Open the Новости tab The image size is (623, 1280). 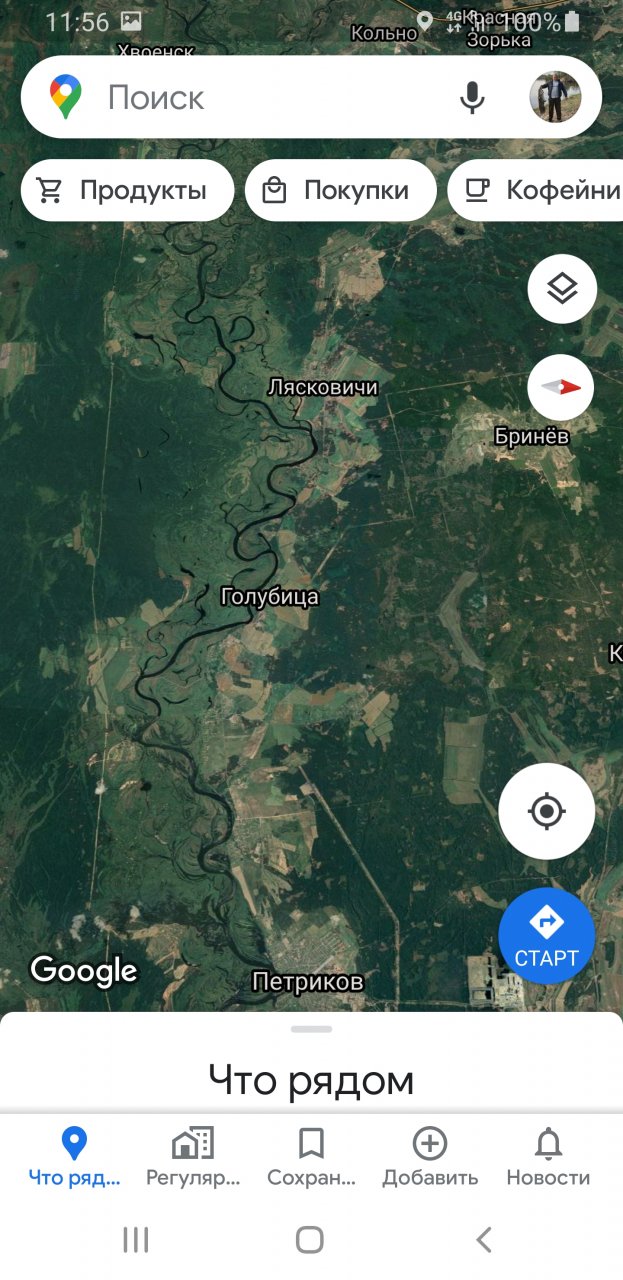tap(548, 1157)
